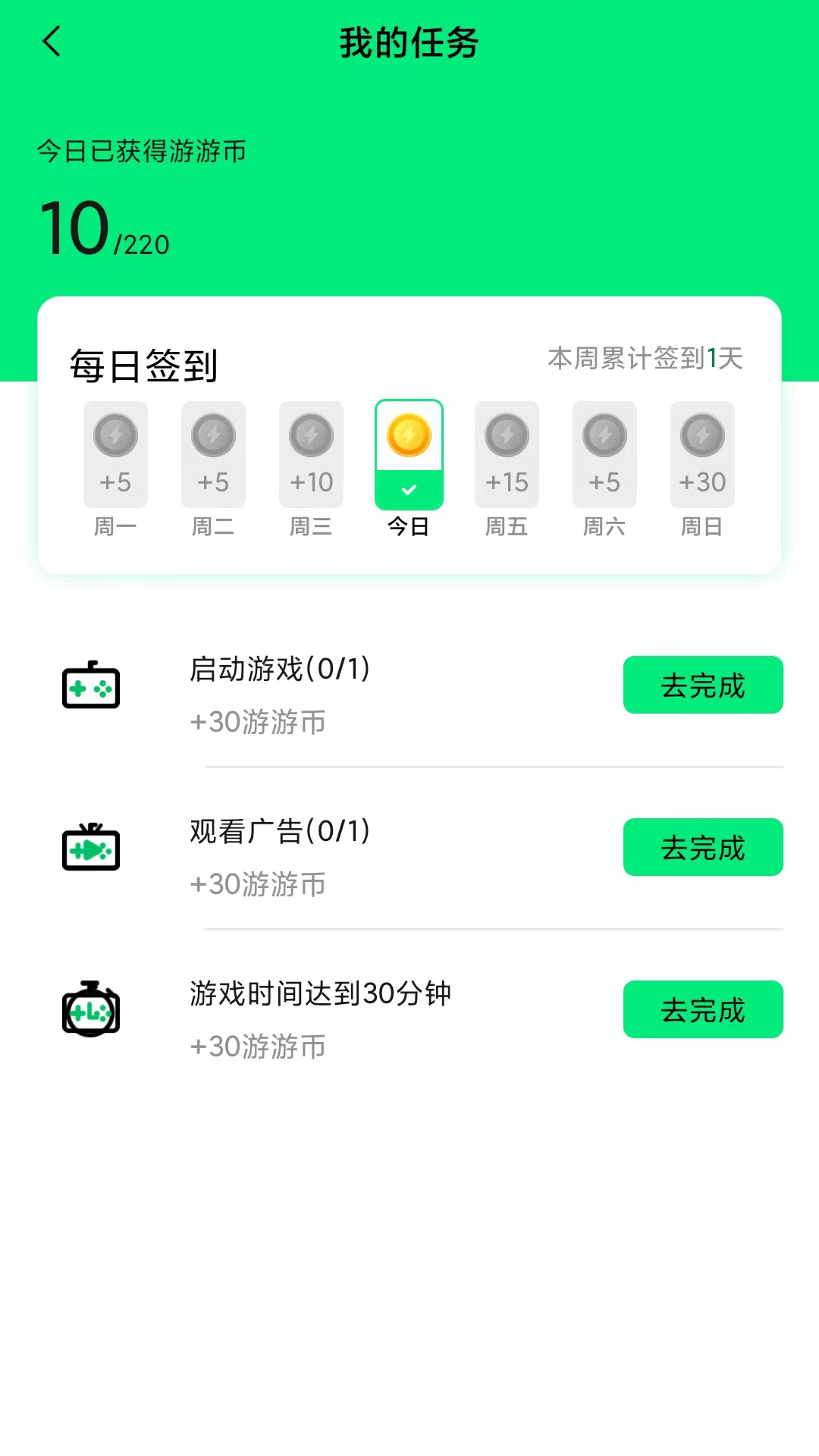The width and height of the screenshot is (819, 1456).
Task: Select the gold coin for 今日 sign-in
Action: (x=409, y=435)
